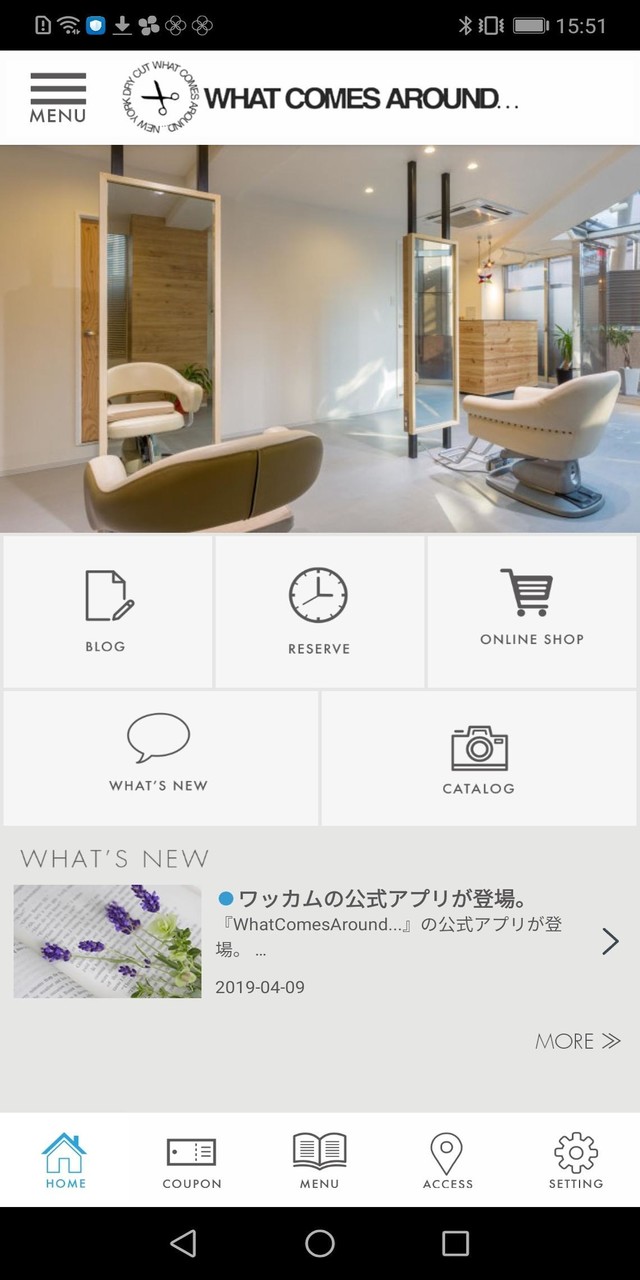This screenshot has width=640, height=1280.
Task: Open the ACCESS location tab
Action: (447, 1160)
